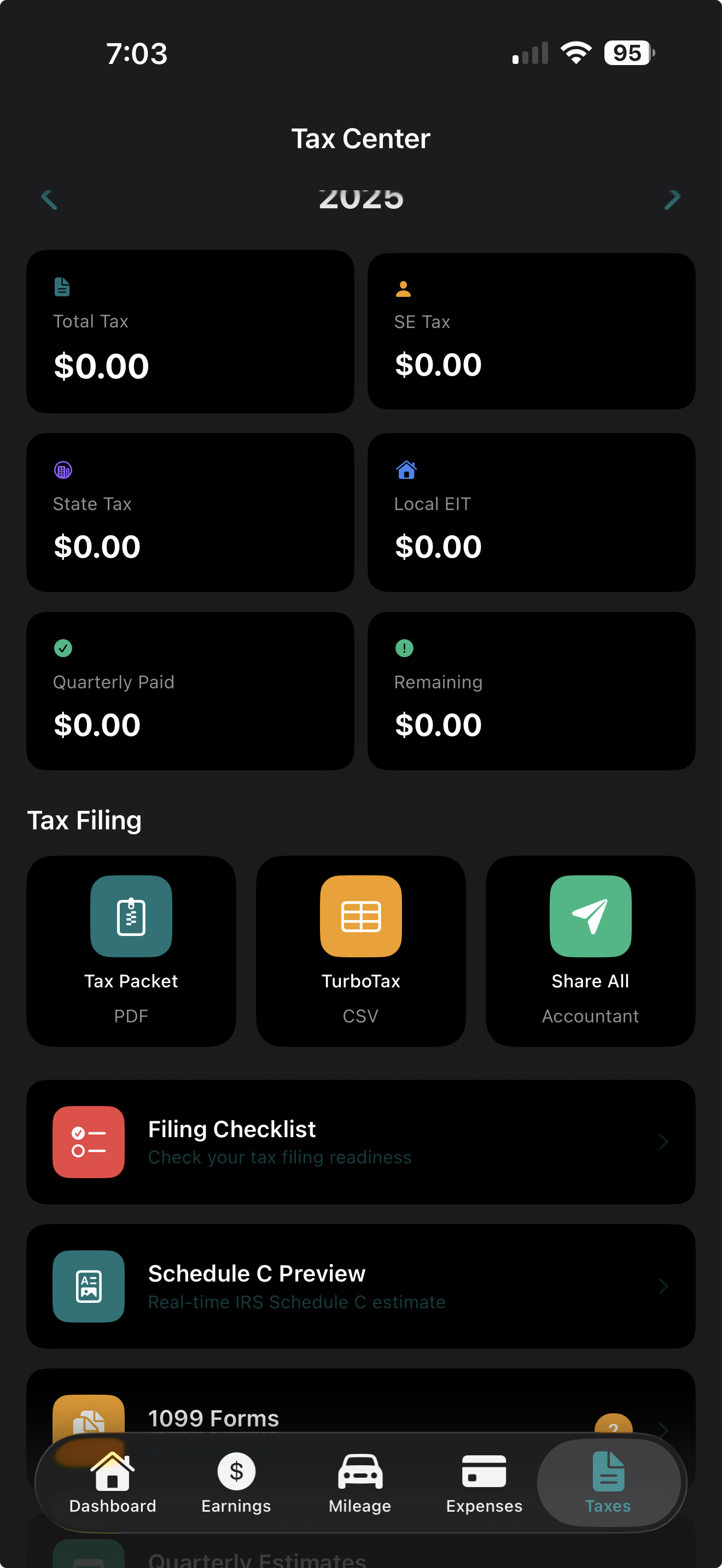Click the red Filing Checklist icon
This screenshot has height=1568, width=722.
pos(88,1142)
